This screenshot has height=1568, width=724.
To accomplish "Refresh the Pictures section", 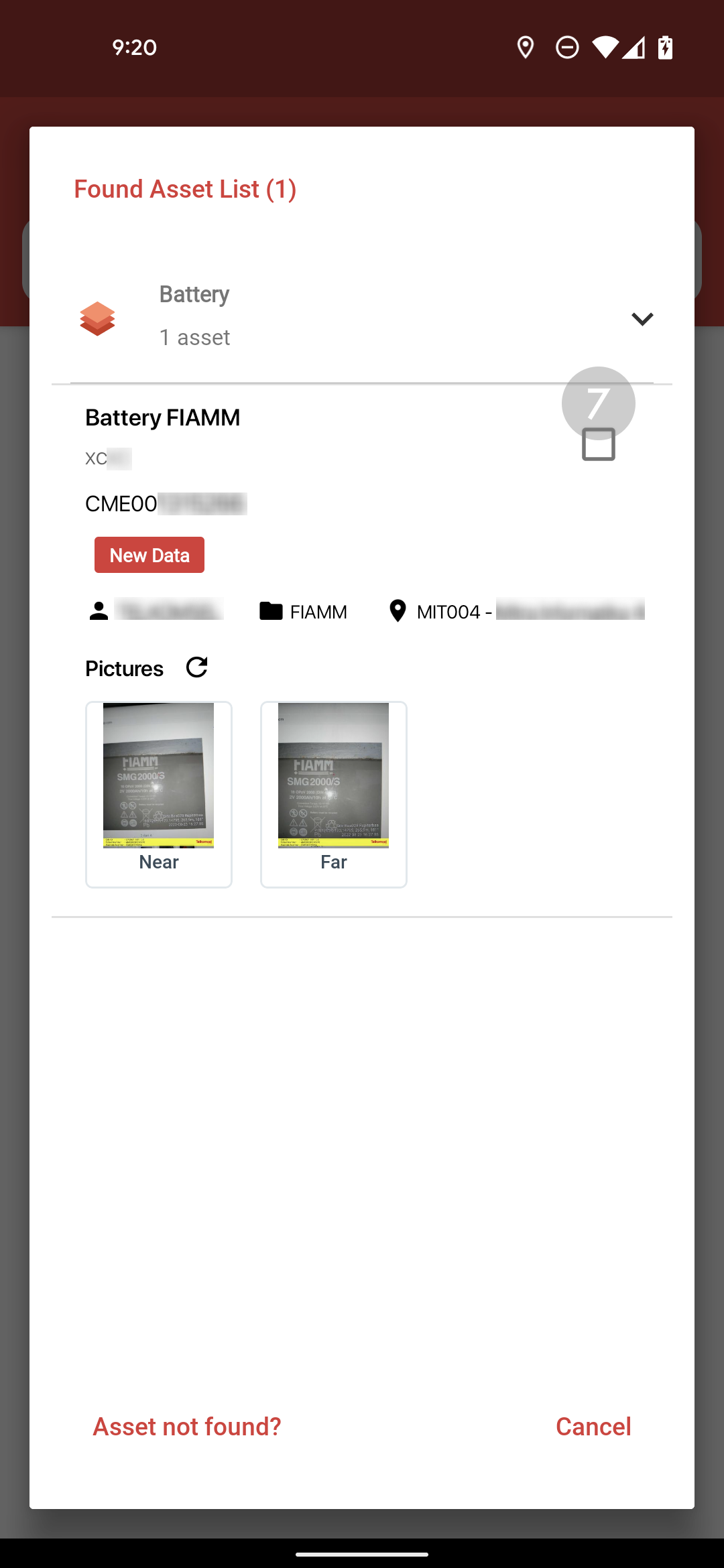I will [x=196, y=667].
